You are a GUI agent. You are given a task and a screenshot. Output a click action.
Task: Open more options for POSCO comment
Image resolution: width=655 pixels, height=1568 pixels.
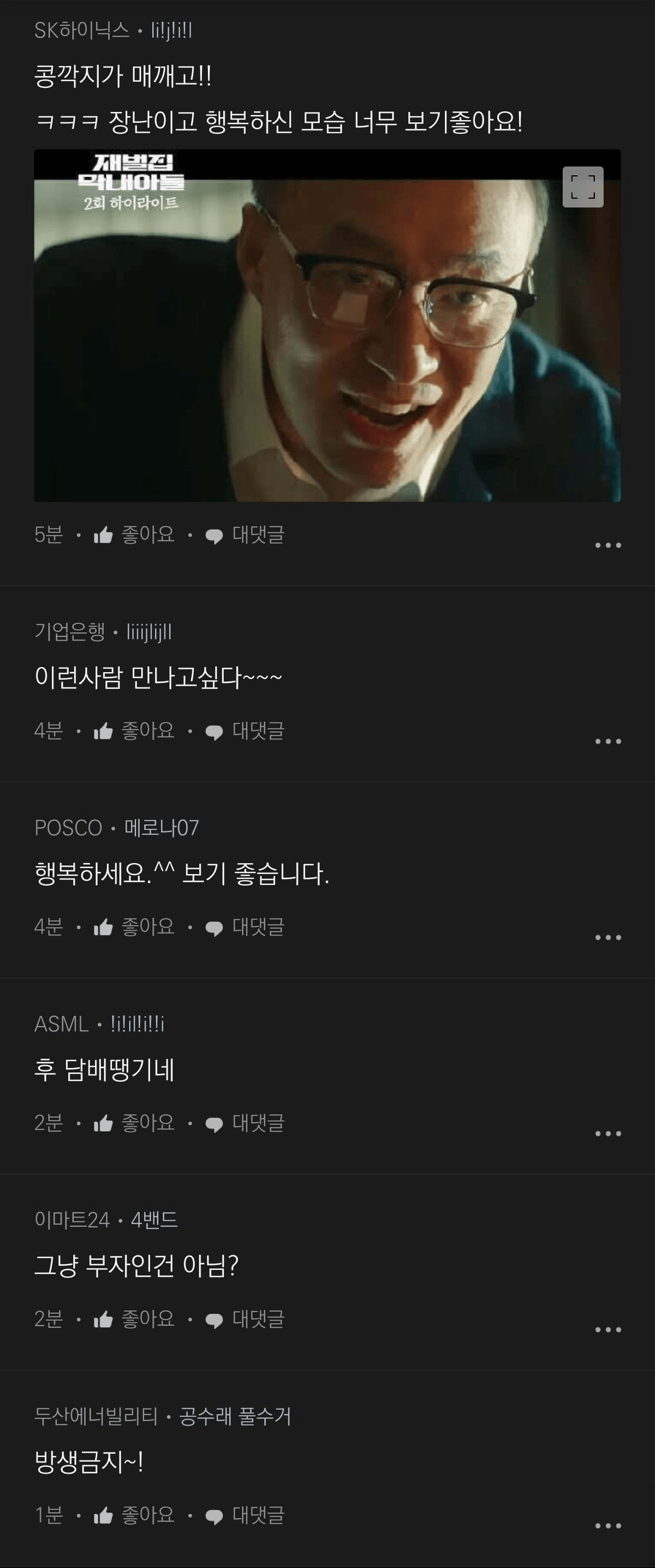pyautogui.click(x=608, y=937)
